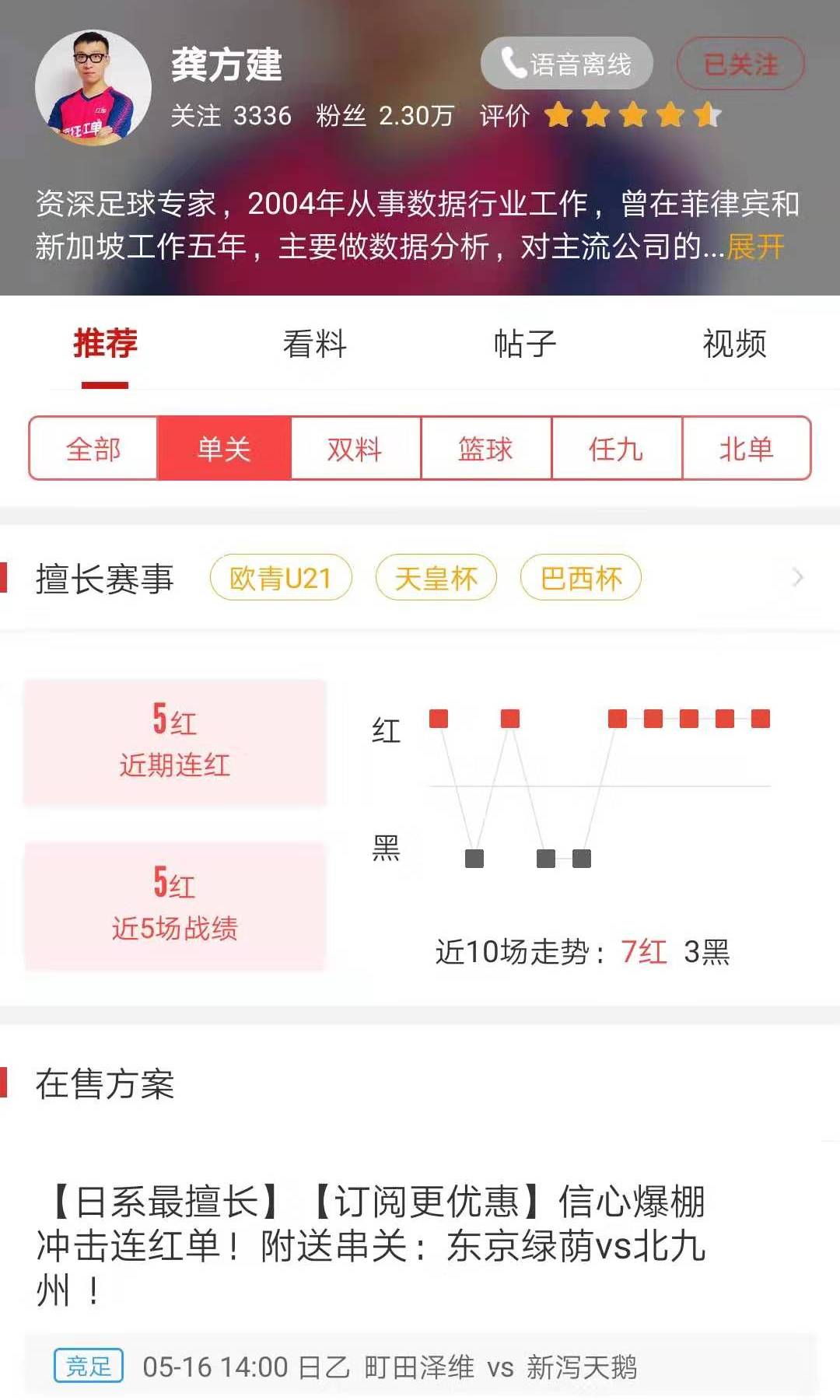
Task: Filter by 任九
Action: [x=616, y=449]
